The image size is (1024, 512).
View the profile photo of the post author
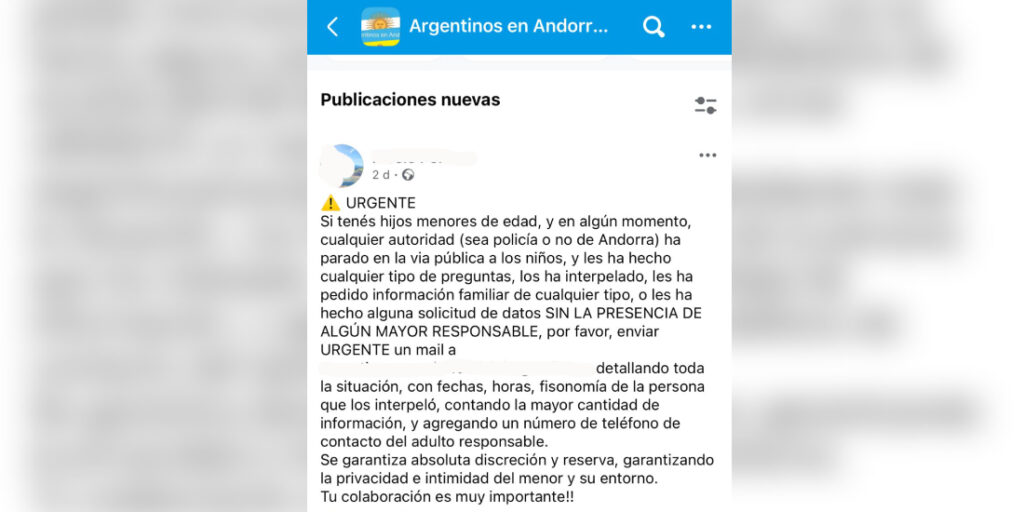point(343,166)
